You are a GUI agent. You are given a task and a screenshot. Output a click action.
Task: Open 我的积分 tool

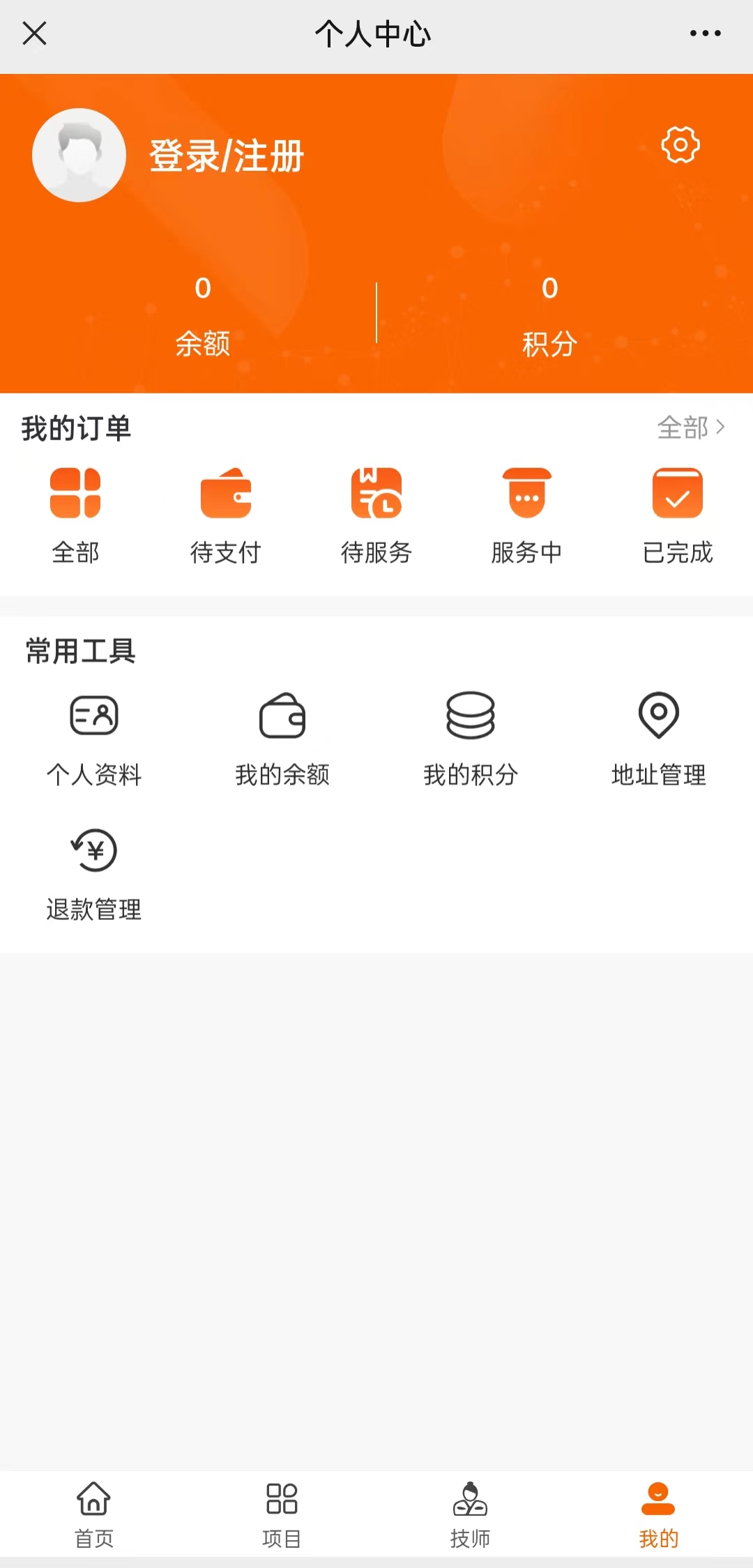pyautogui.click(x=471, y=738)
